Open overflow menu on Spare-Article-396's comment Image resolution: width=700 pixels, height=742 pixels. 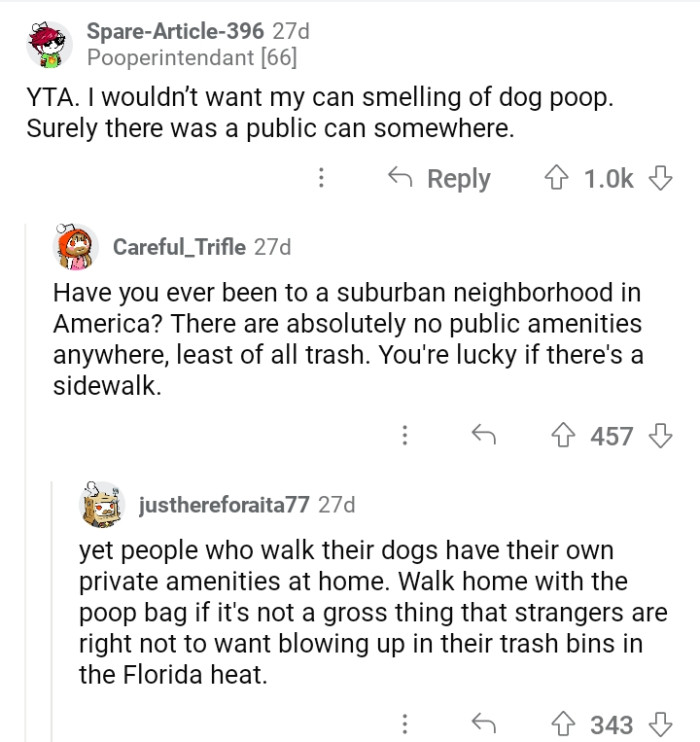321,178
